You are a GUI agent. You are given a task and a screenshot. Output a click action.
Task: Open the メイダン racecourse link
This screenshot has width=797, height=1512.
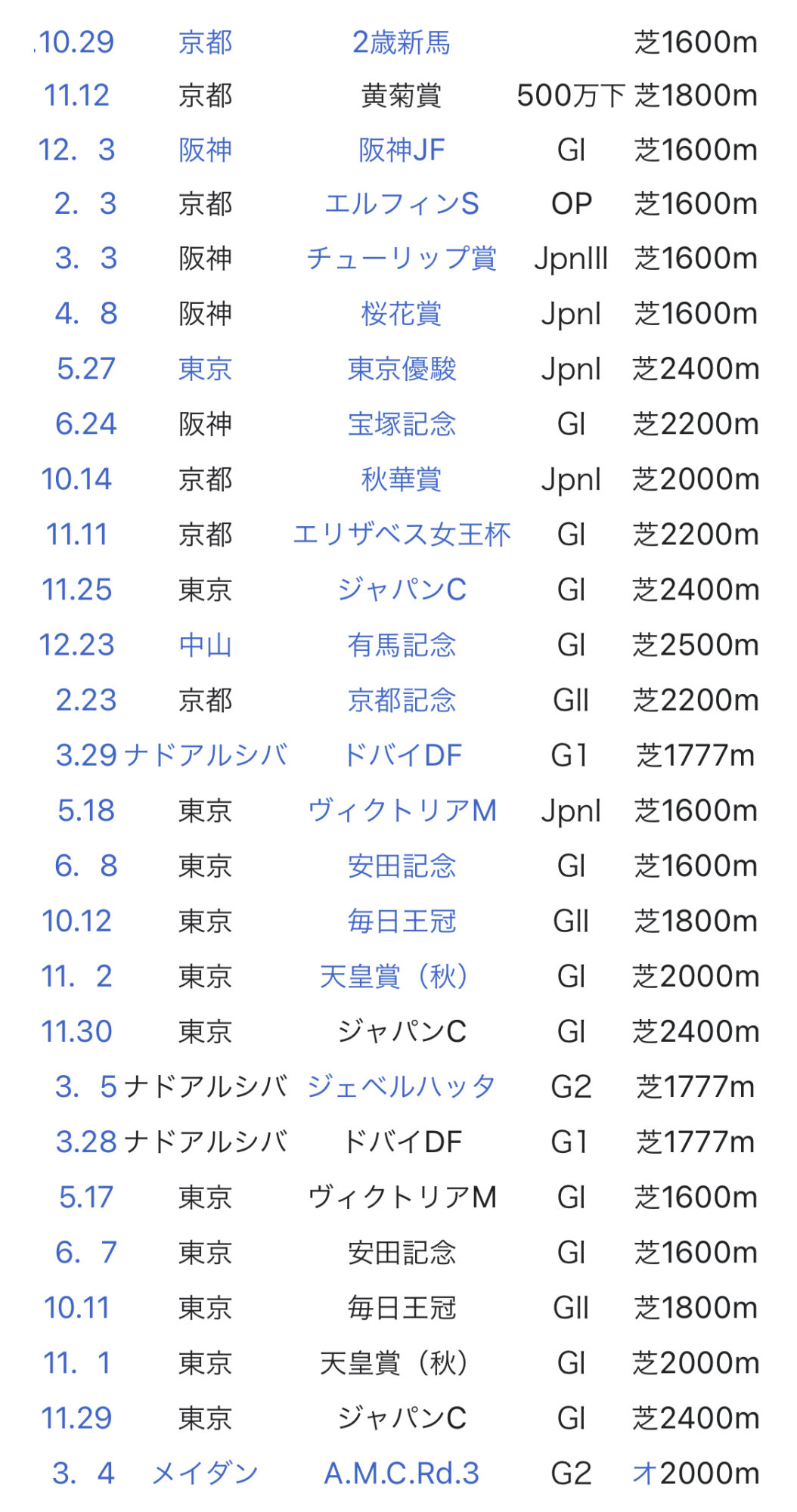[x=205, y=1473]
